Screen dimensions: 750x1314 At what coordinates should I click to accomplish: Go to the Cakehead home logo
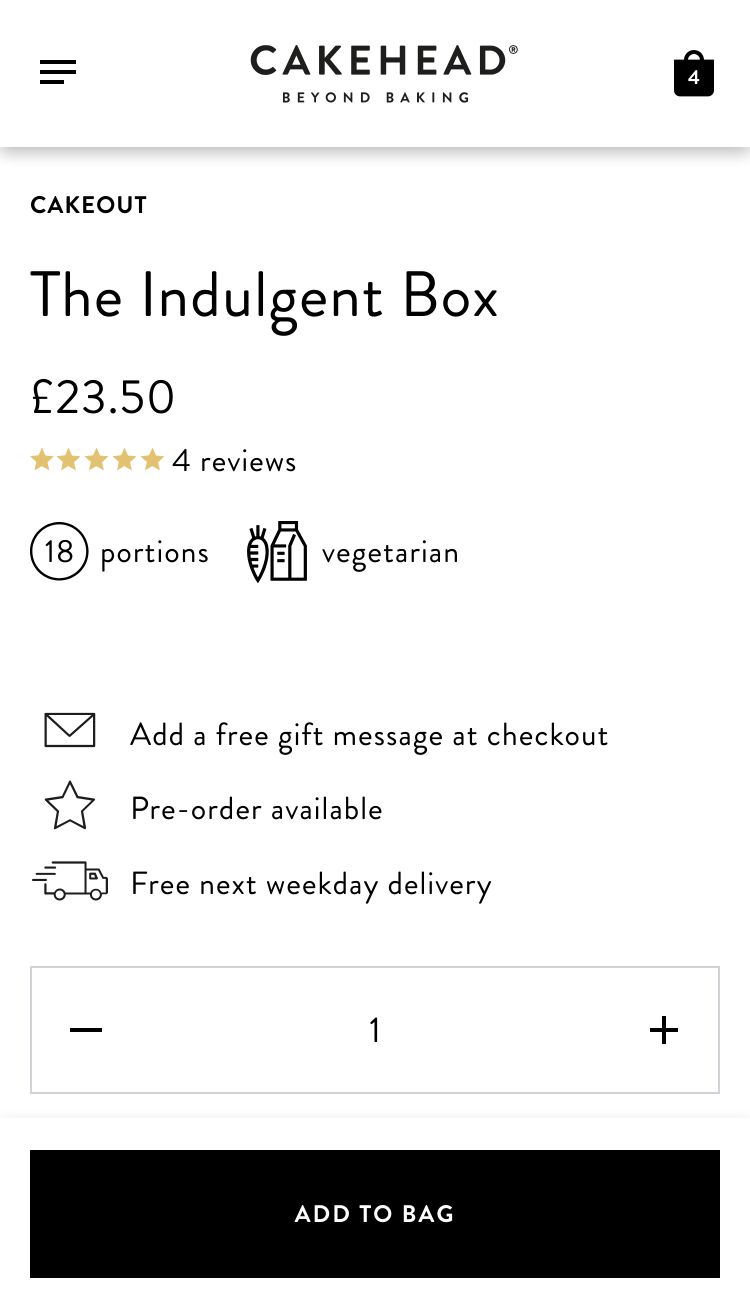[384, 72]
